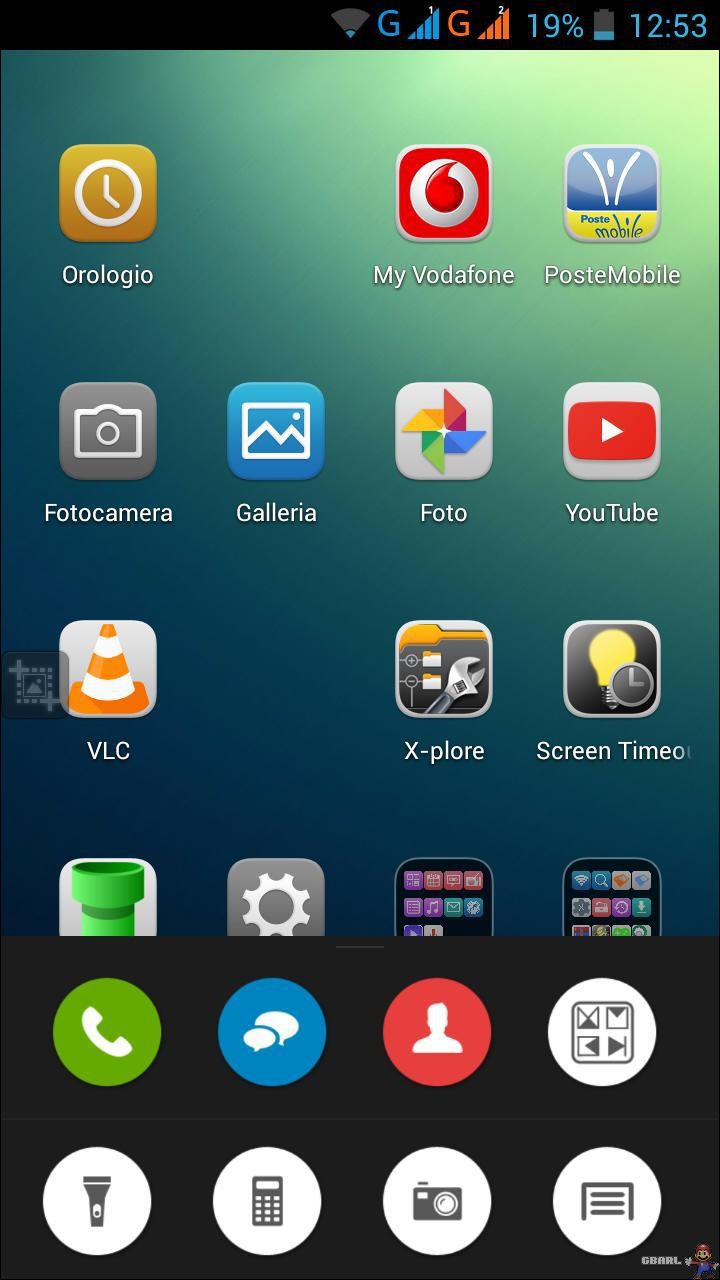Open the camera shortcut in bottom row
This screenshot has height=1280, width=720.
pos(437,1201)
